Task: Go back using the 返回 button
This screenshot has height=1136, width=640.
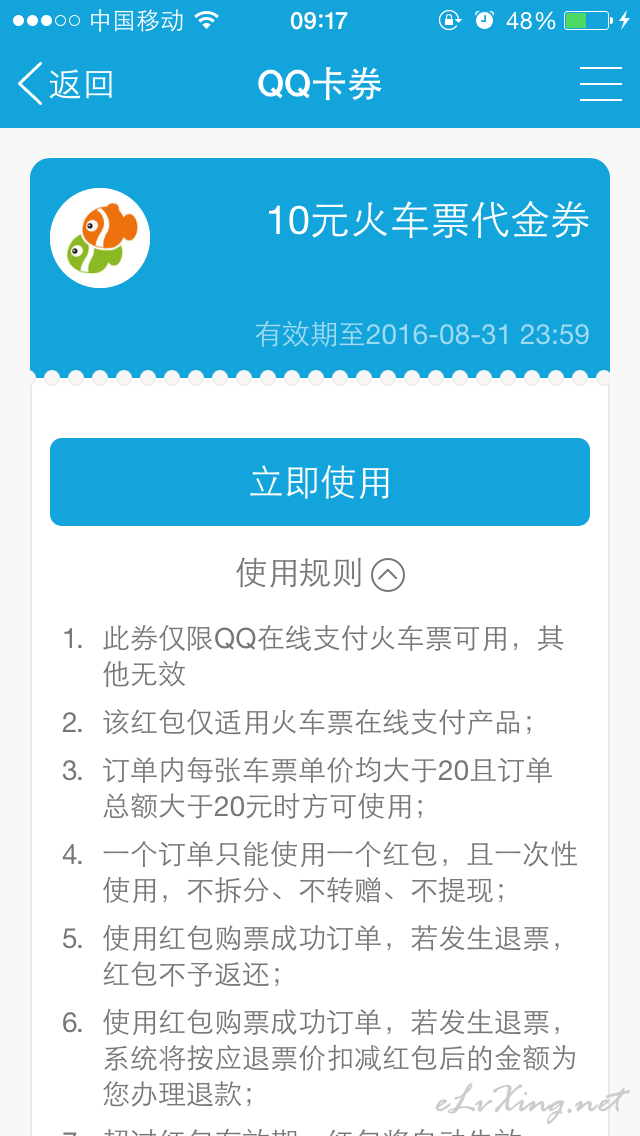Action: coord(66,84)
